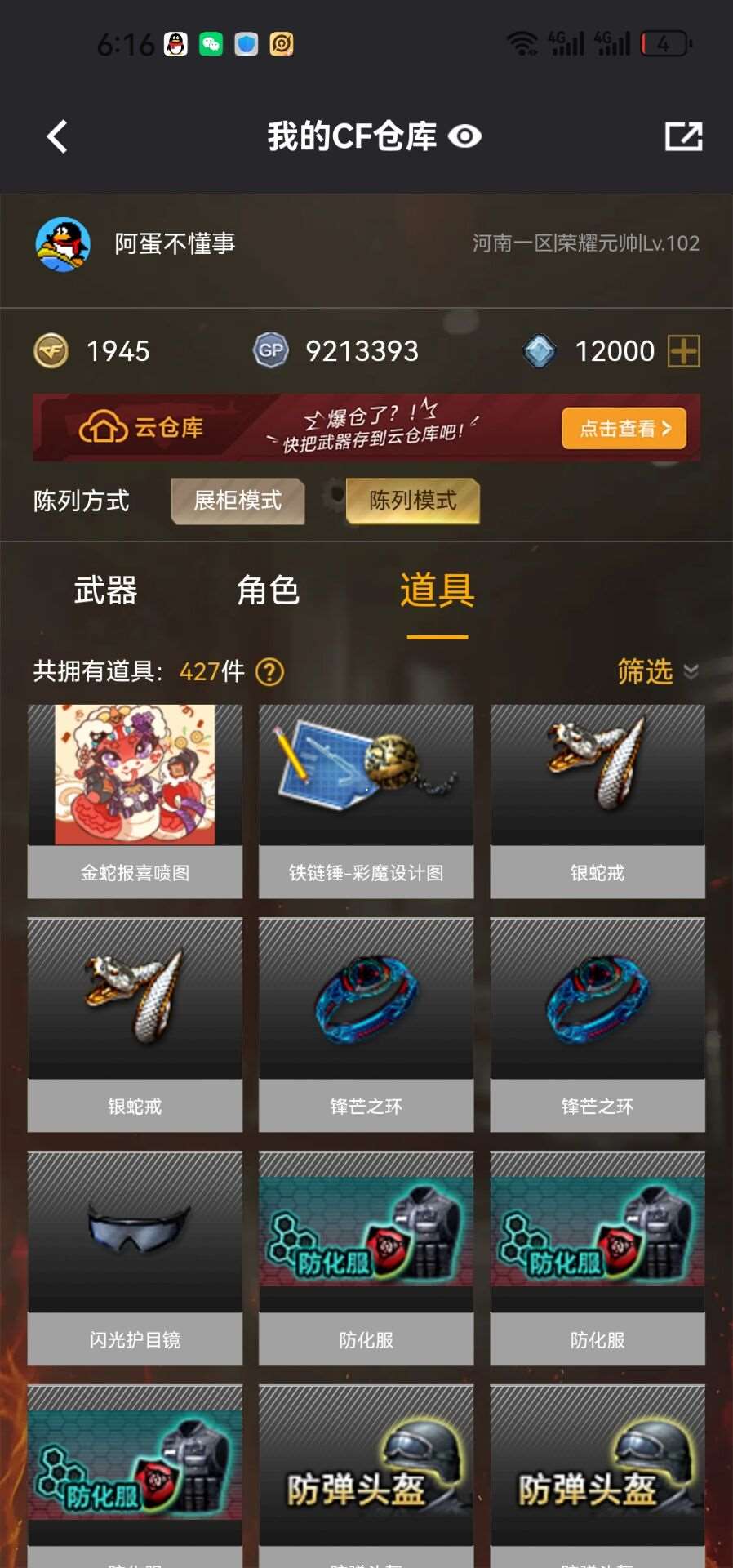Select the 道具 tab
The image size is (733, 1568).
(437, 590)
